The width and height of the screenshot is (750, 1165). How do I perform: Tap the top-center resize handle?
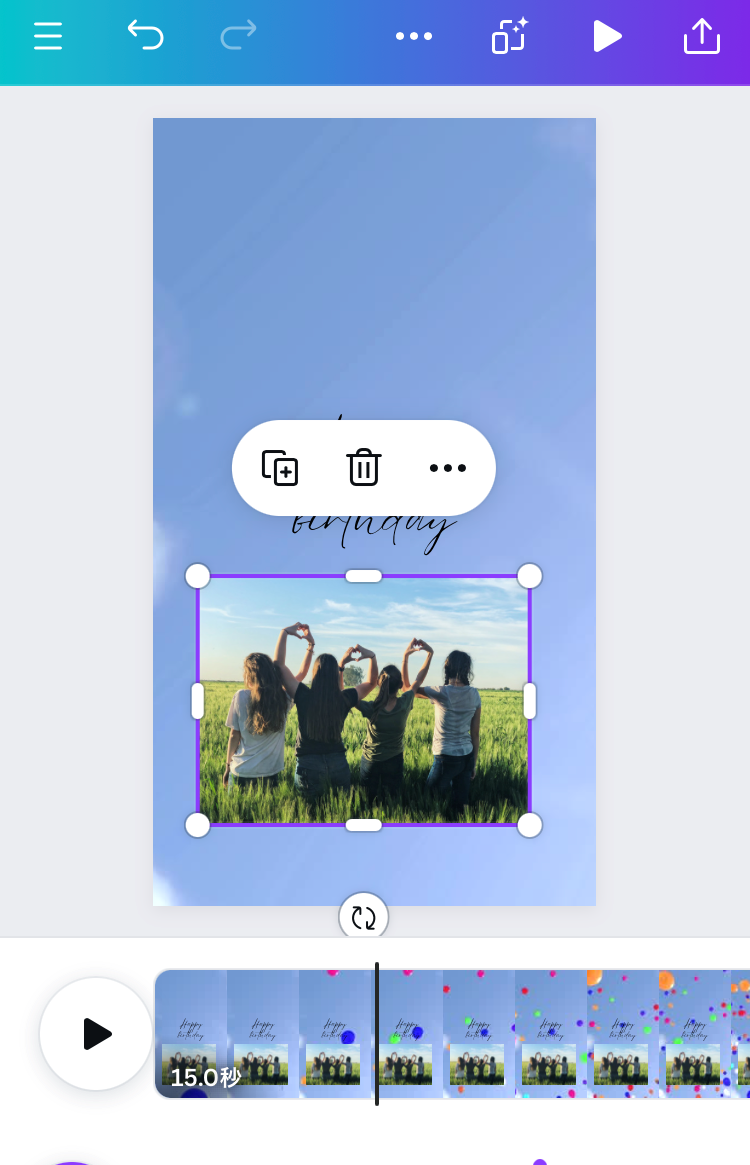click(x=364, y=575)
